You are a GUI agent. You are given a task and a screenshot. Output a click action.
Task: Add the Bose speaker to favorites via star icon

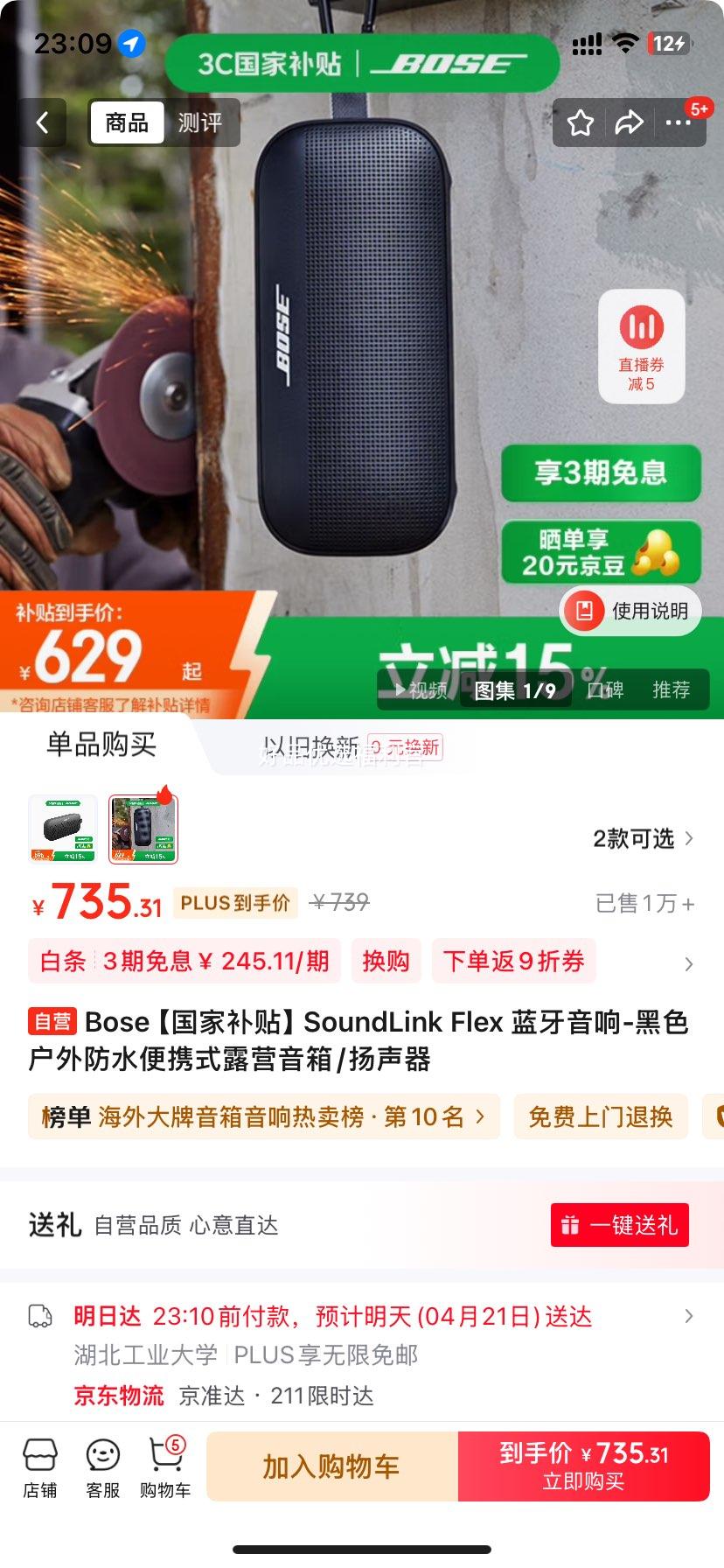[x=579, y=123]
